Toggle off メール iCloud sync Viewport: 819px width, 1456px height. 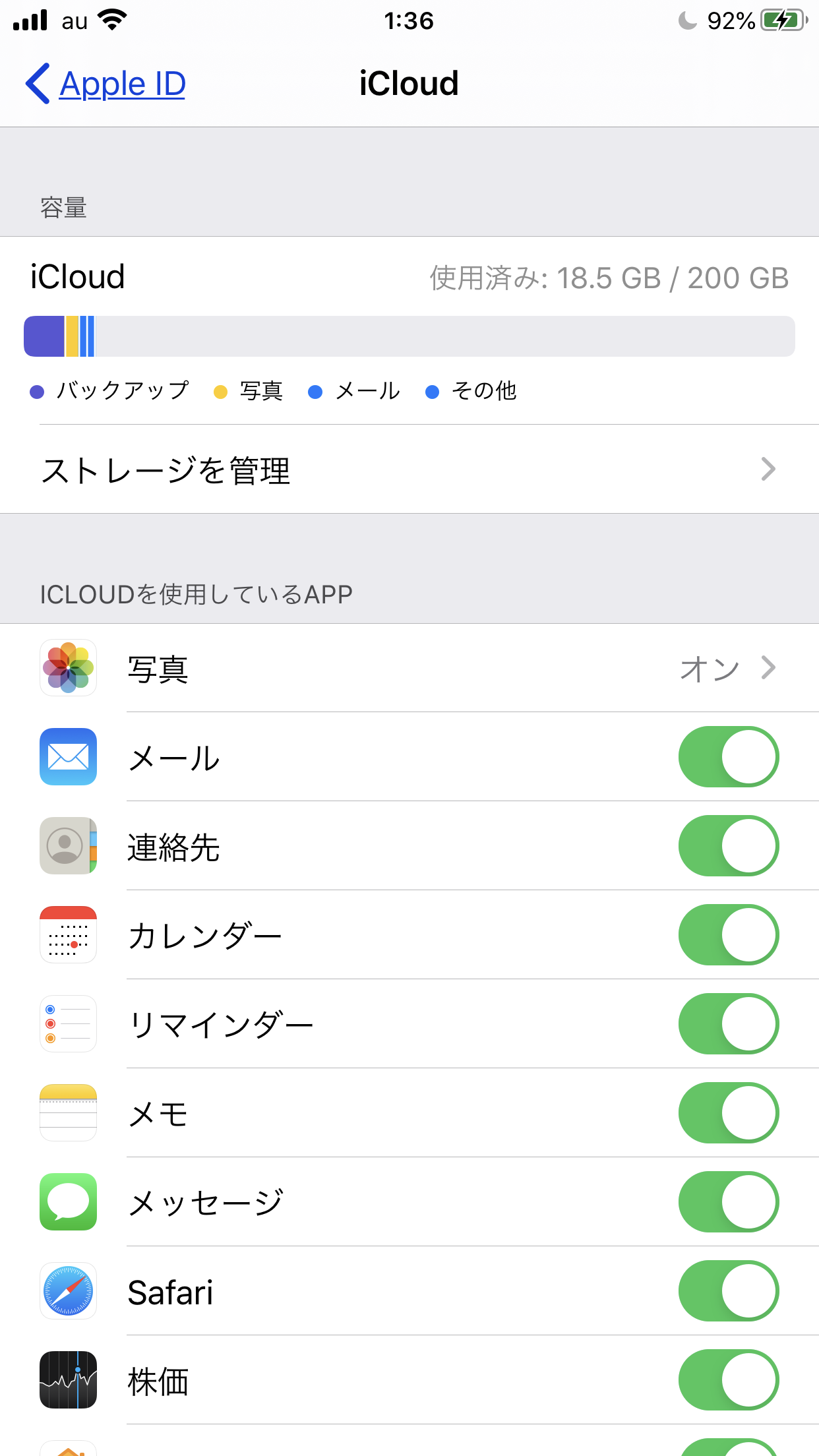coord(728,757)
